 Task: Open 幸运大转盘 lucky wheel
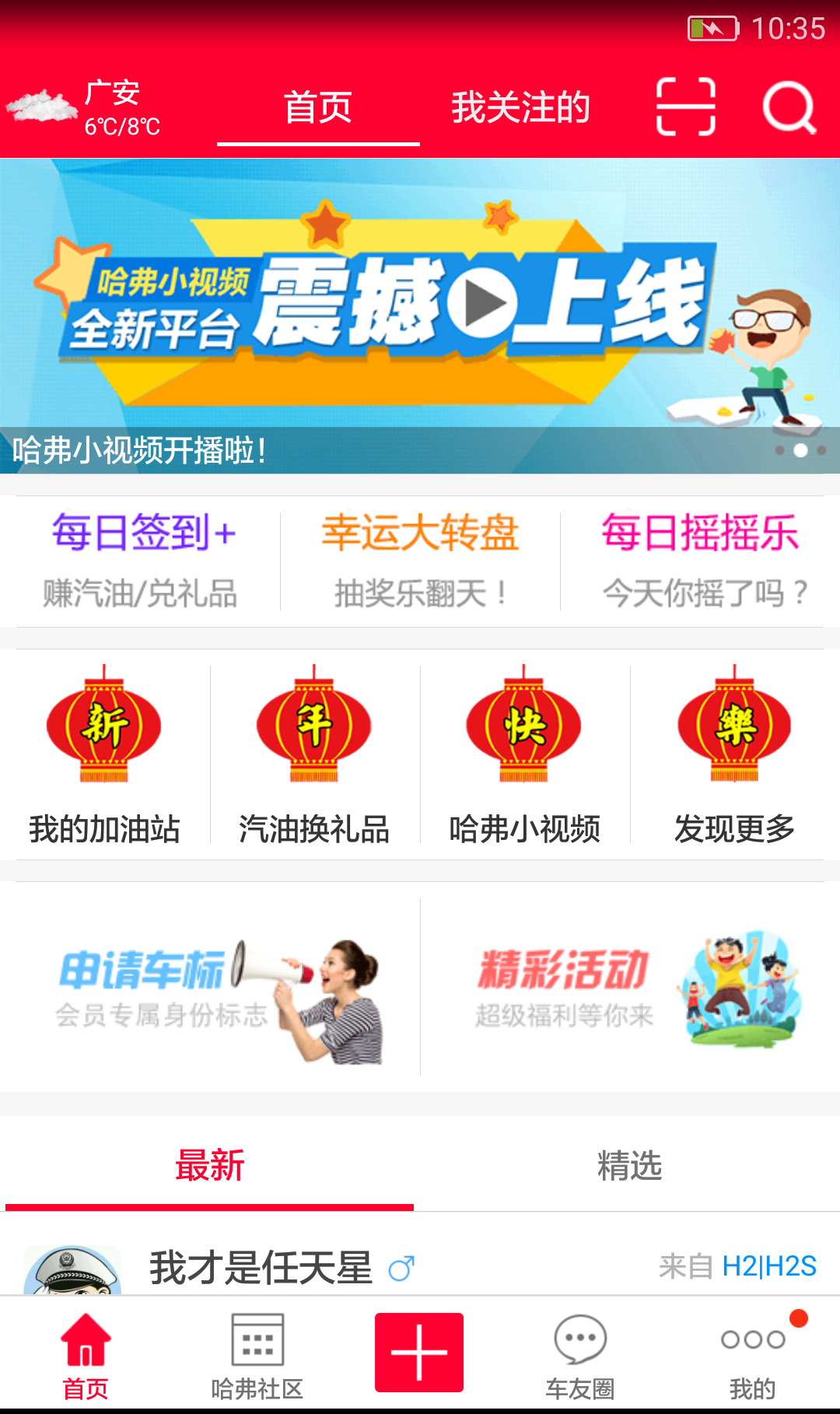(420, 560)
